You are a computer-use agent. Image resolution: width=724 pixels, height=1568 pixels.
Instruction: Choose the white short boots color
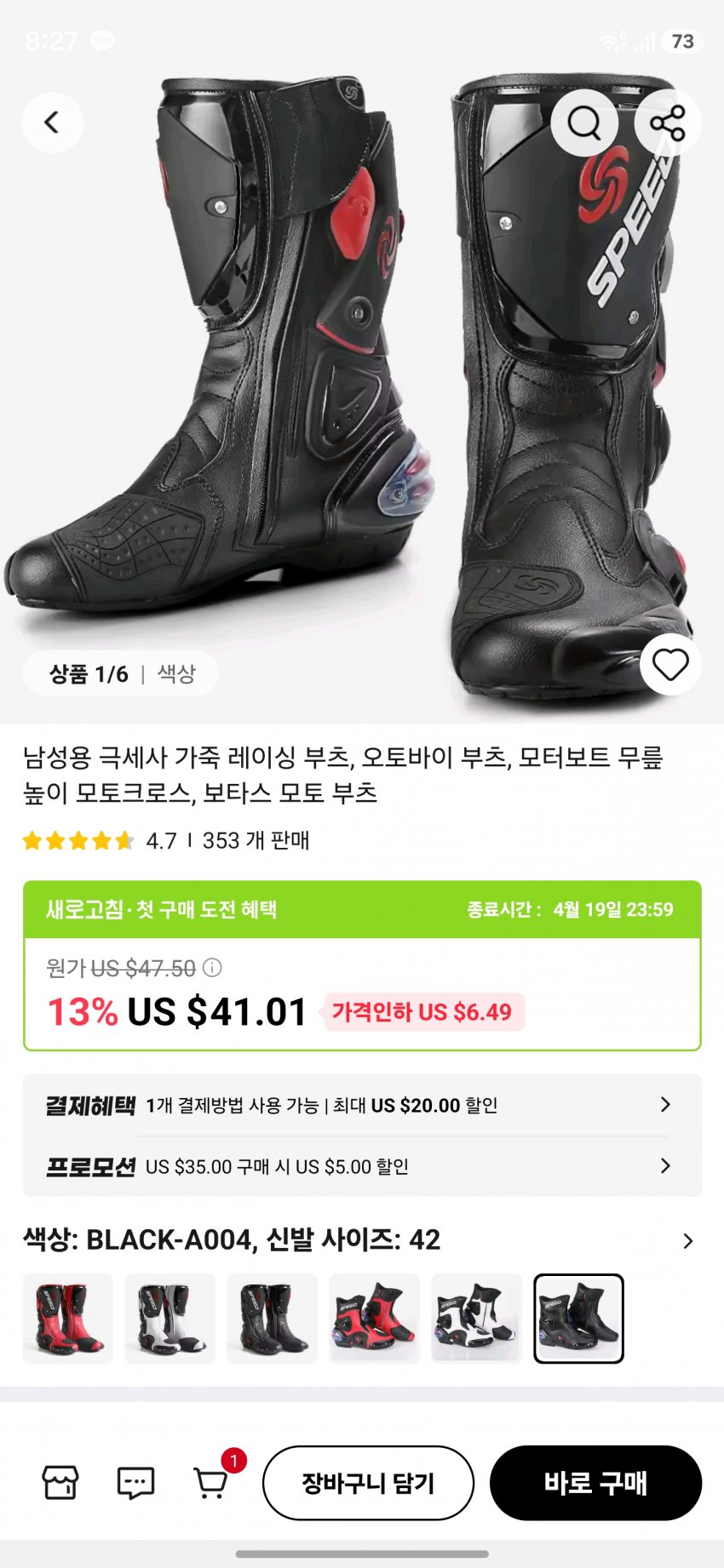[477, 1319]
